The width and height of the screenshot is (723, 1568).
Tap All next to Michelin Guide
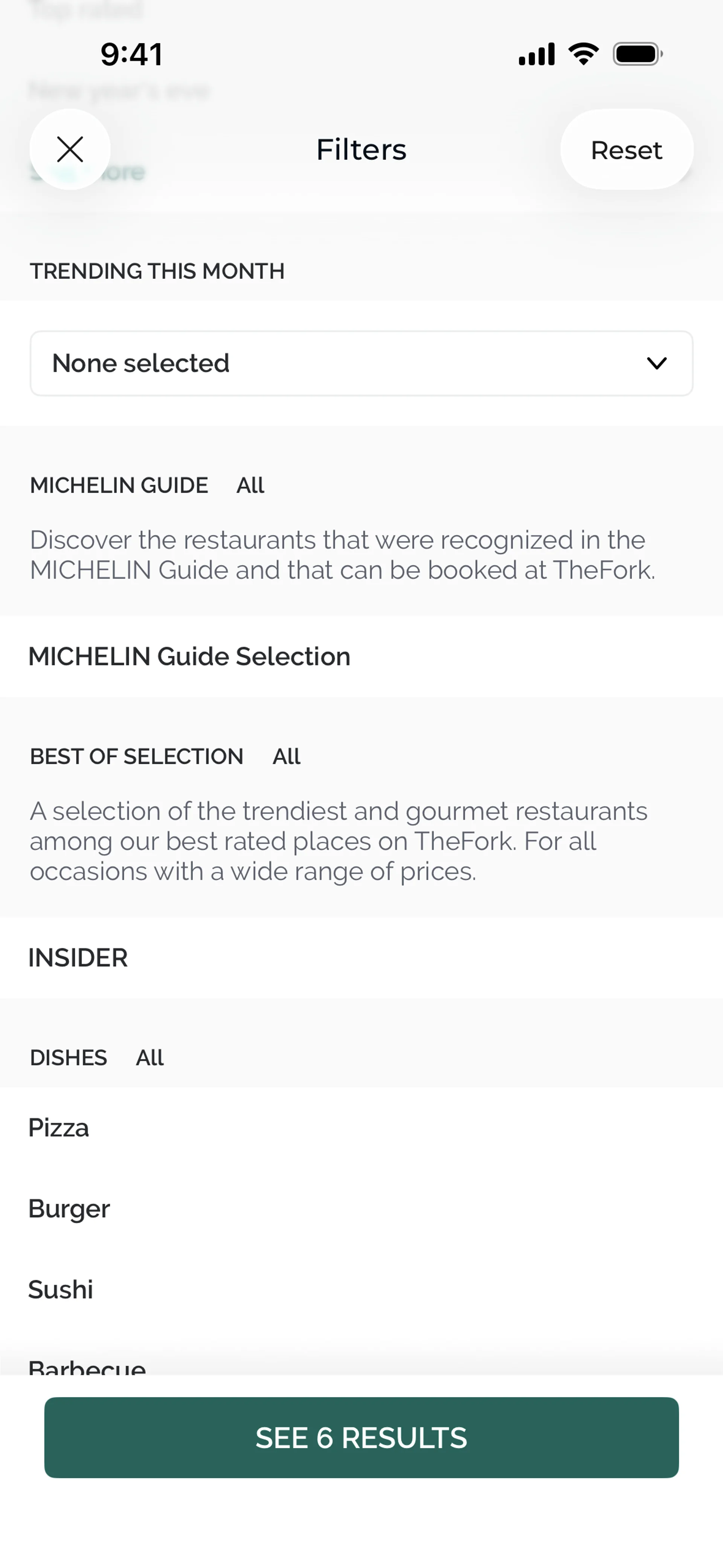click(x=250, y=485)
